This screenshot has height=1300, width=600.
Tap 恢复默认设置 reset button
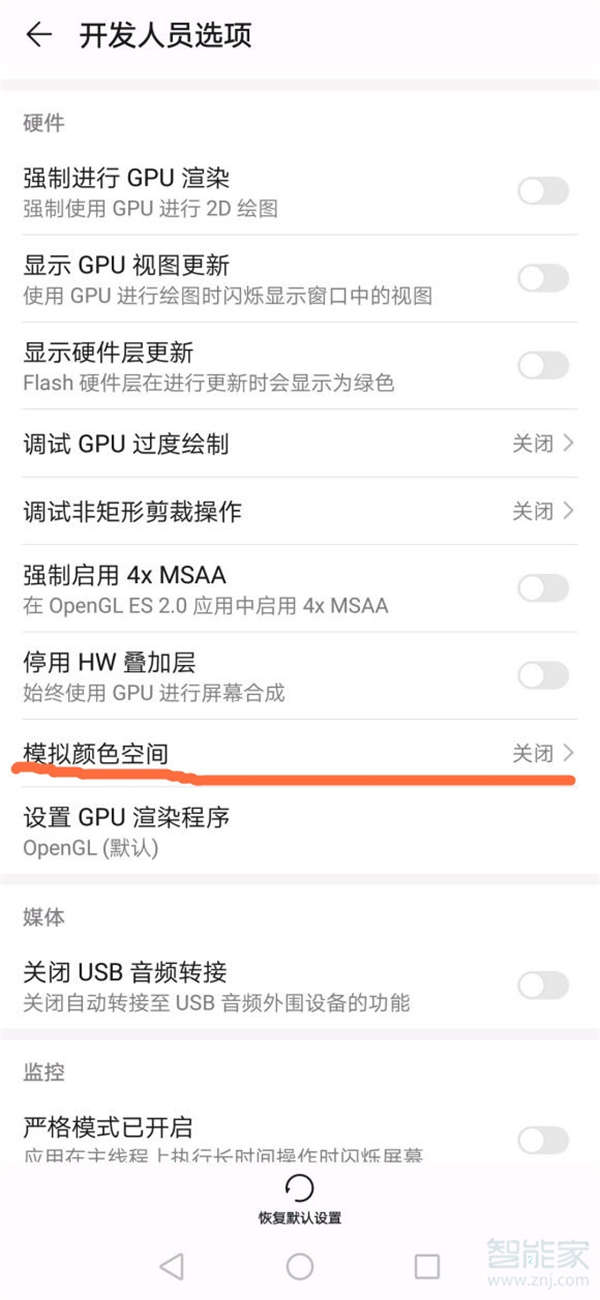(300, 1198)
